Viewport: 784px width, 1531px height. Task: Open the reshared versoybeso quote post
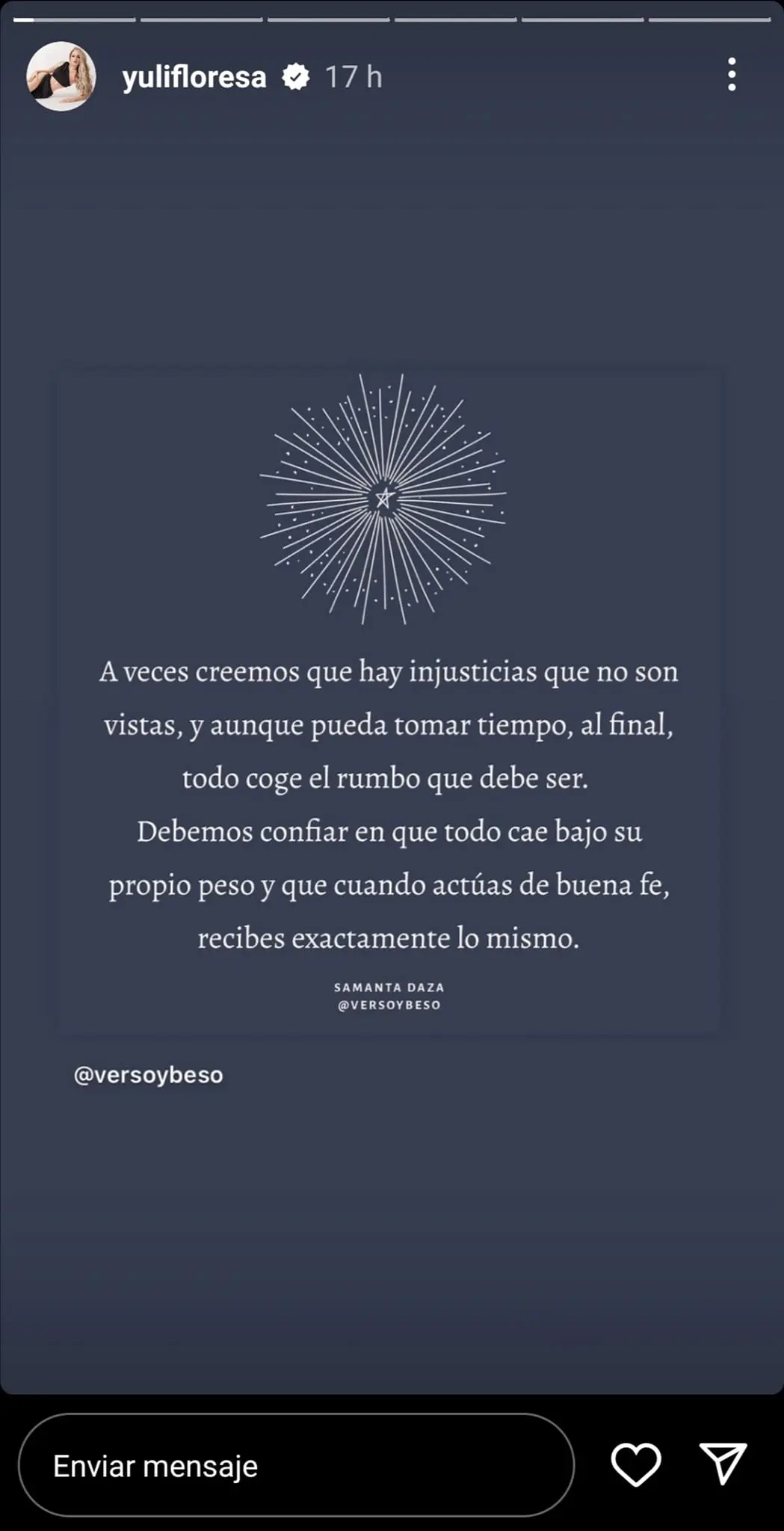(x=390, y=699)
